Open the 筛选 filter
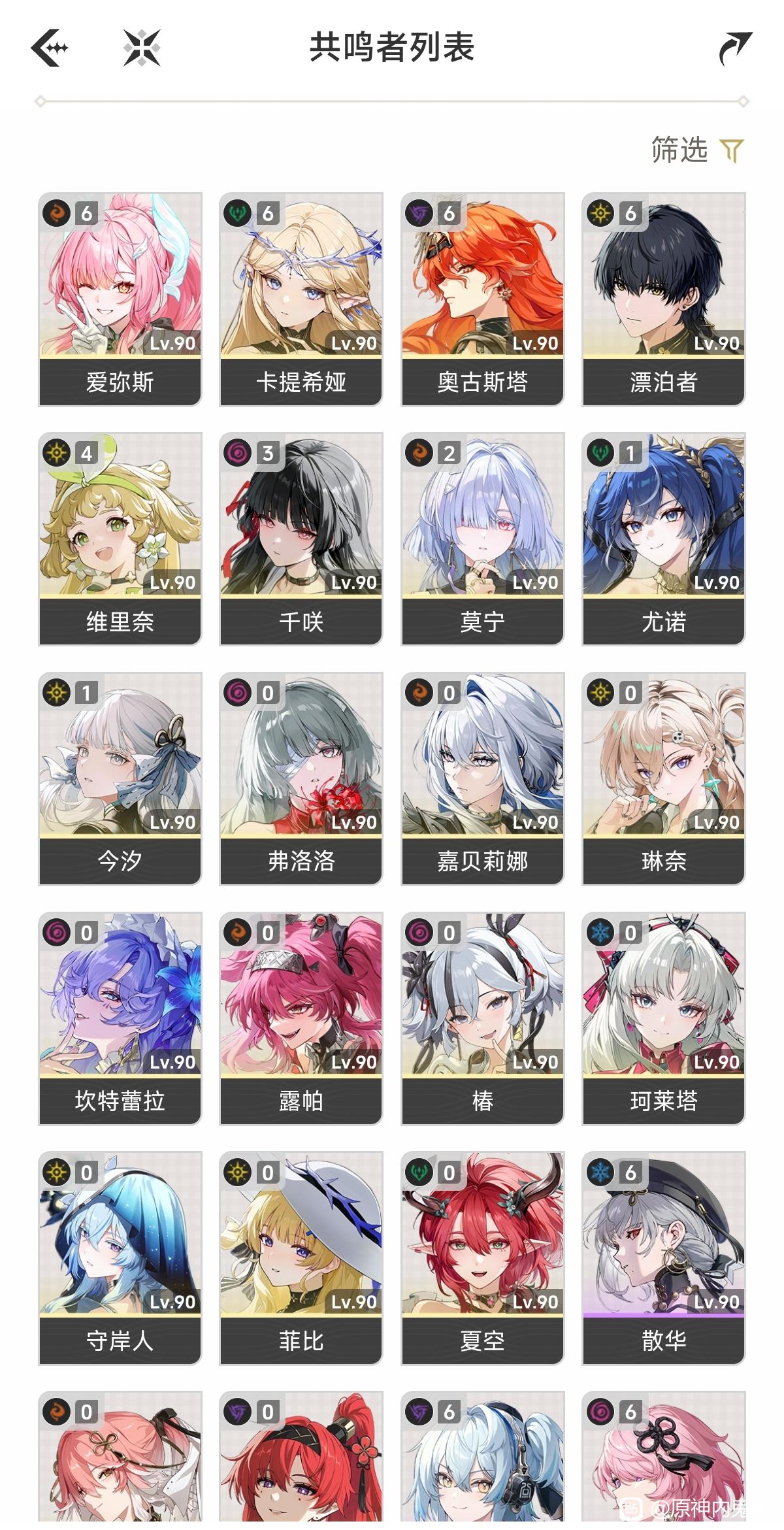 [697, 150]
